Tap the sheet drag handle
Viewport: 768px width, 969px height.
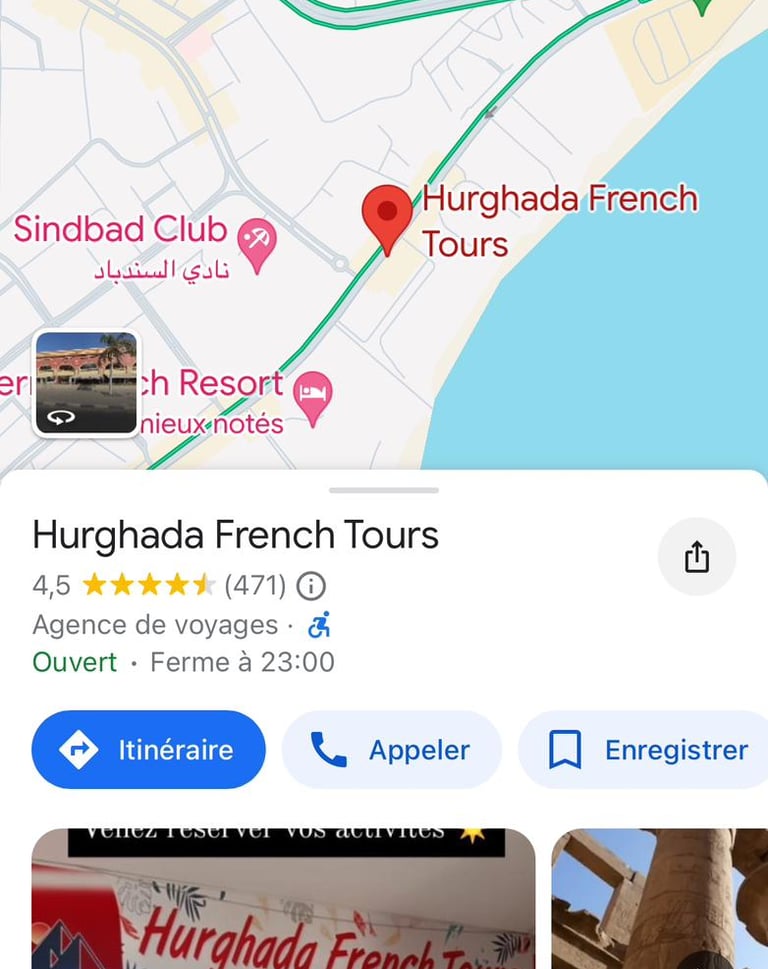click(384, 490)
